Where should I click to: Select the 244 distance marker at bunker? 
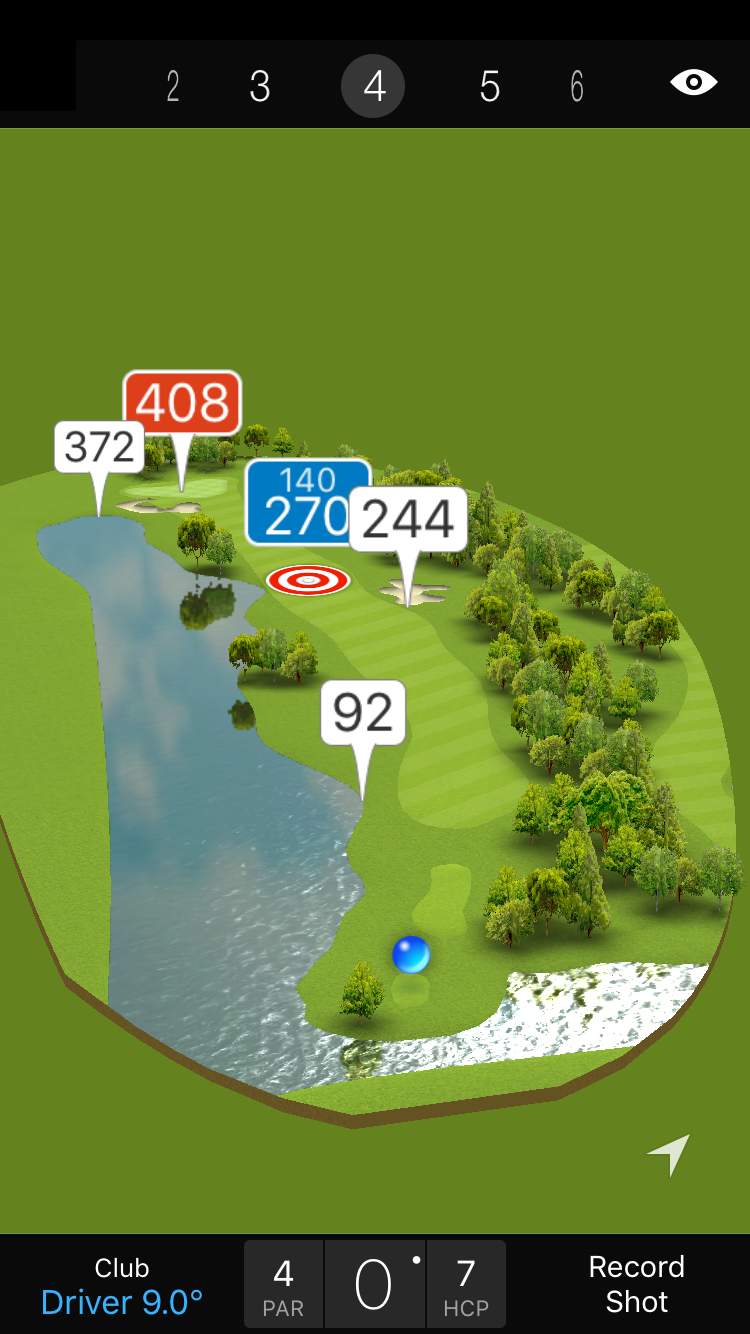click(408, 519)
